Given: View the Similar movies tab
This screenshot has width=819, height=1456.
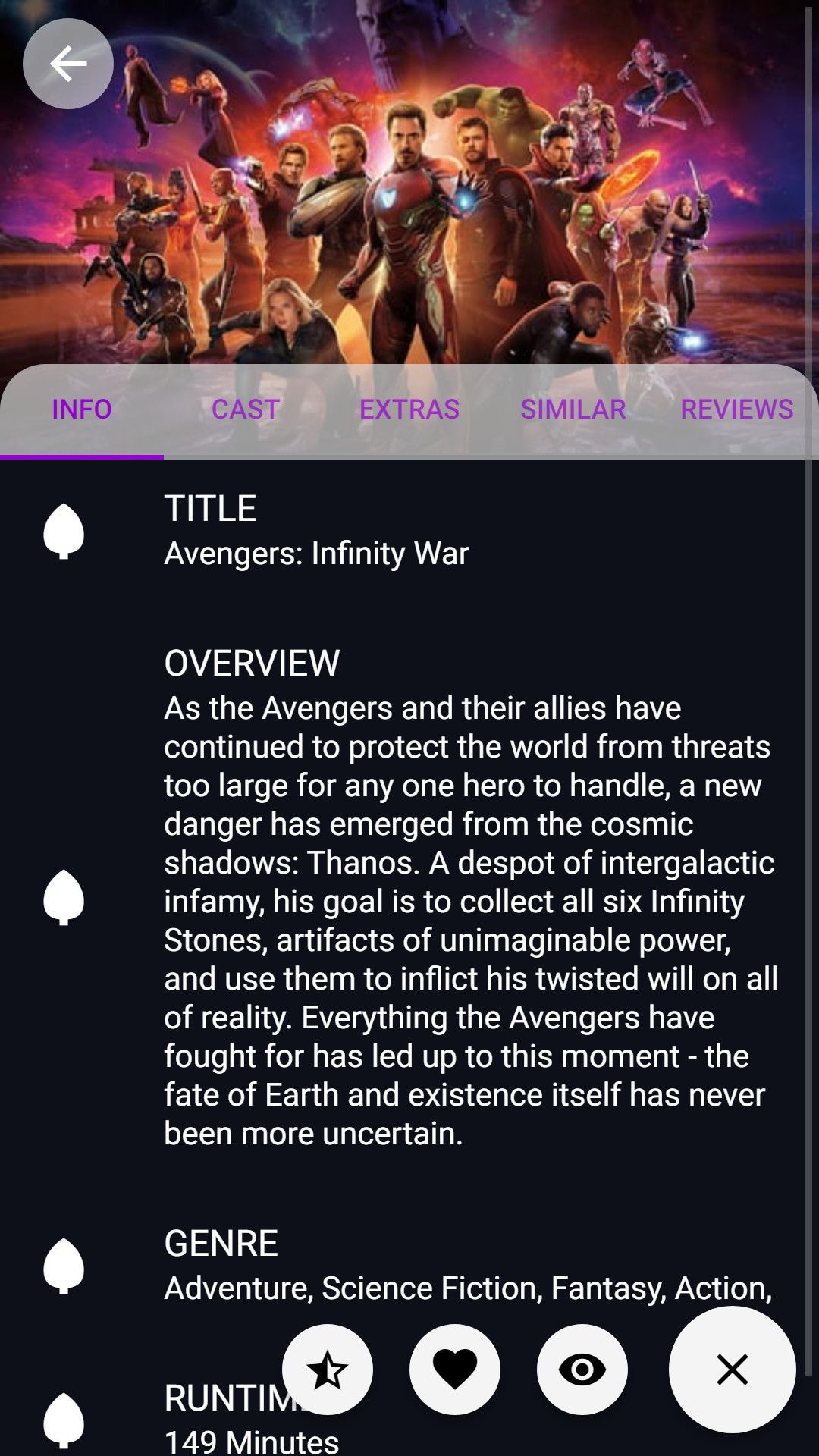Looking at the screenshot, I should click(573, 409).
